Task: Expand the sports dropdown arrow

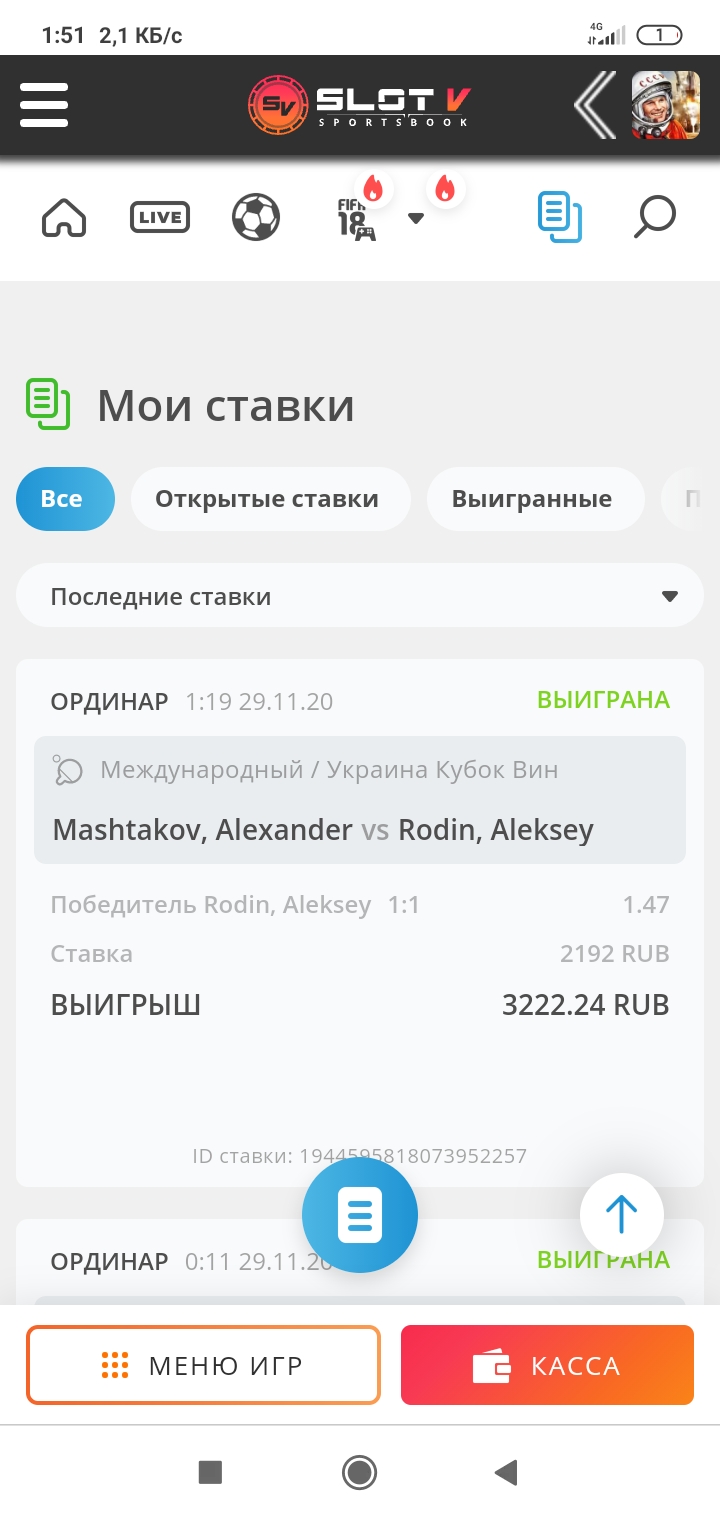Action: point(416,218)
